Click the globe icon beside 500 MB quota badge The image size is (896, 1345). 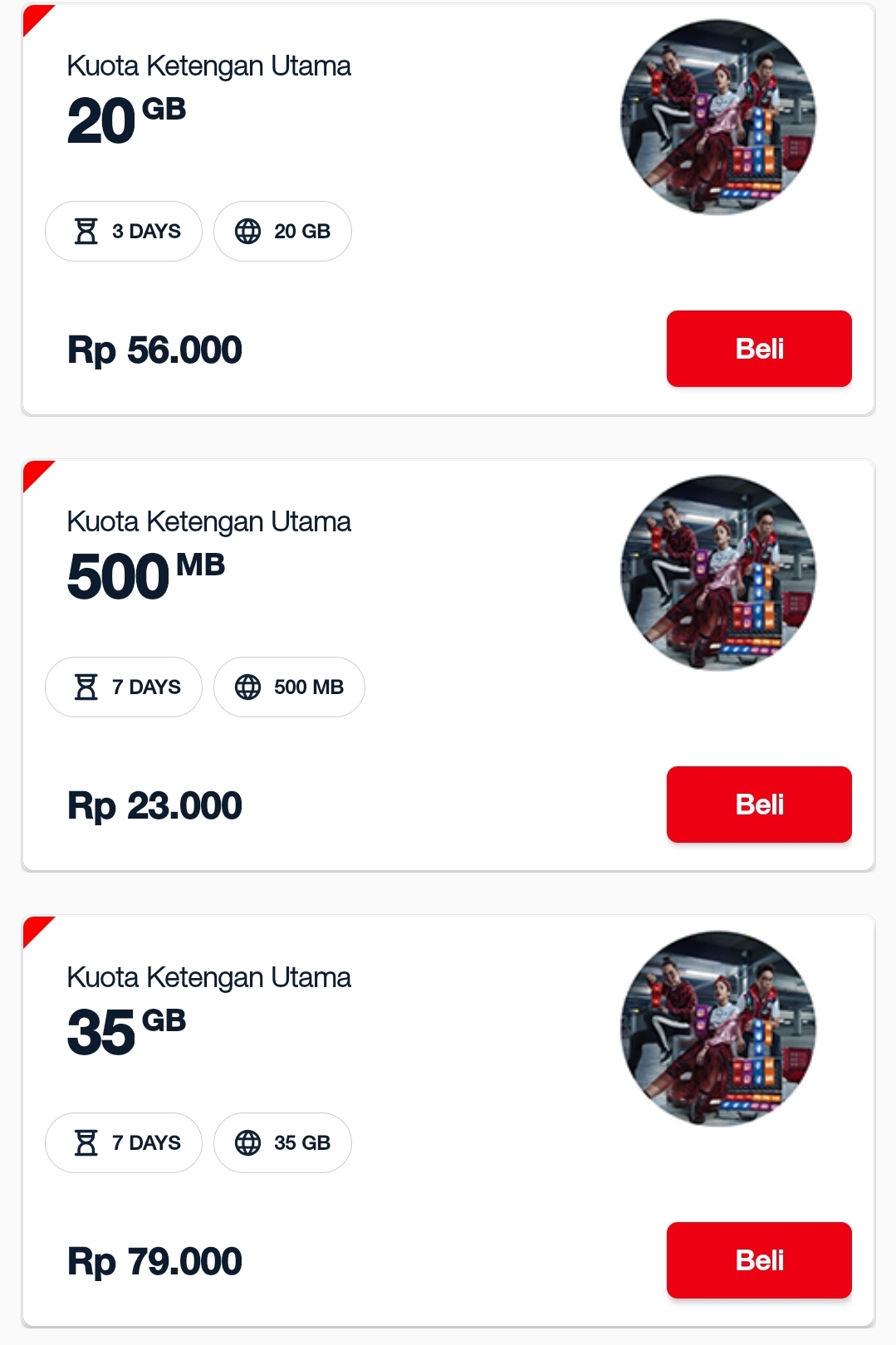pyautogui.click(x=248, y=687)
